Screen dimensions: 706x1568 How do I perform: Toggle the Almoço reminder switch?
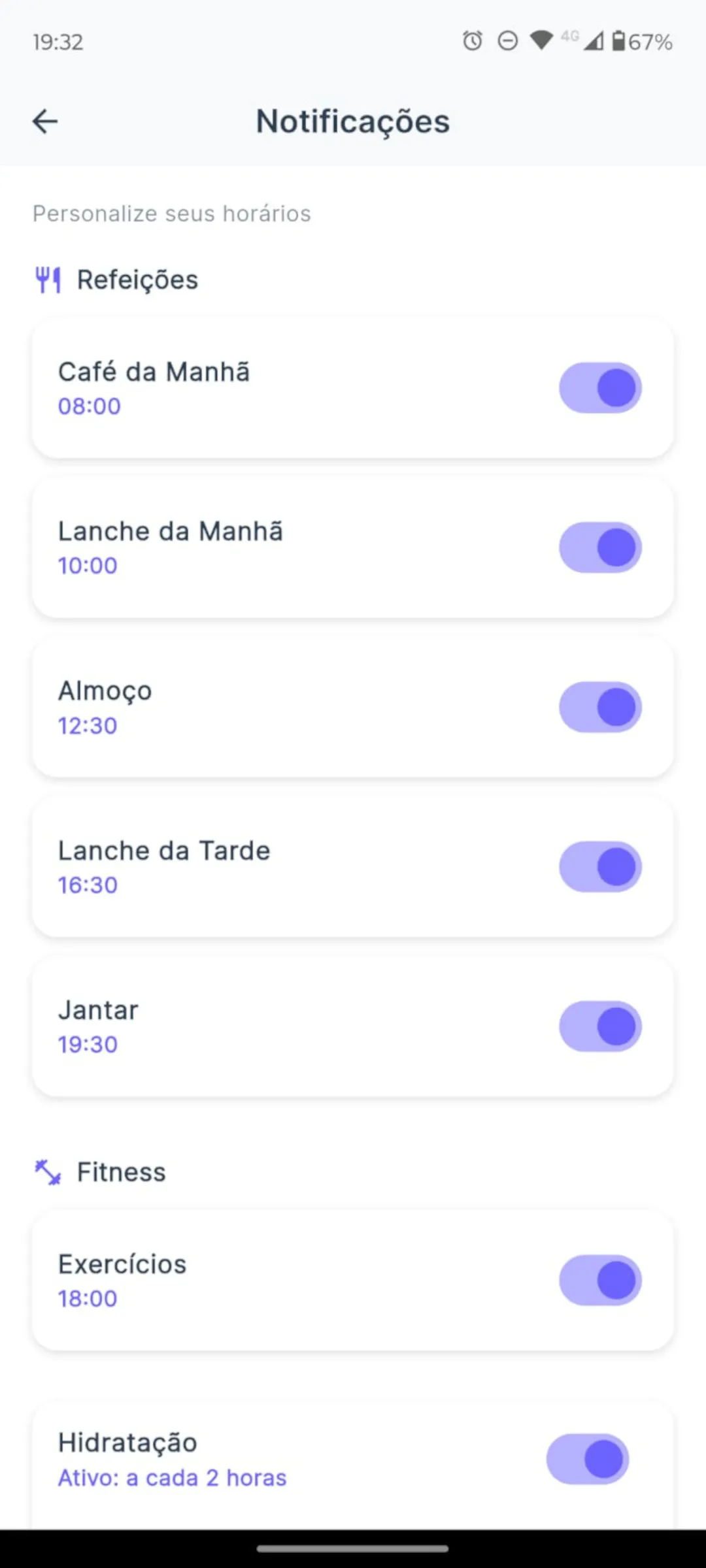pos(600,707)
